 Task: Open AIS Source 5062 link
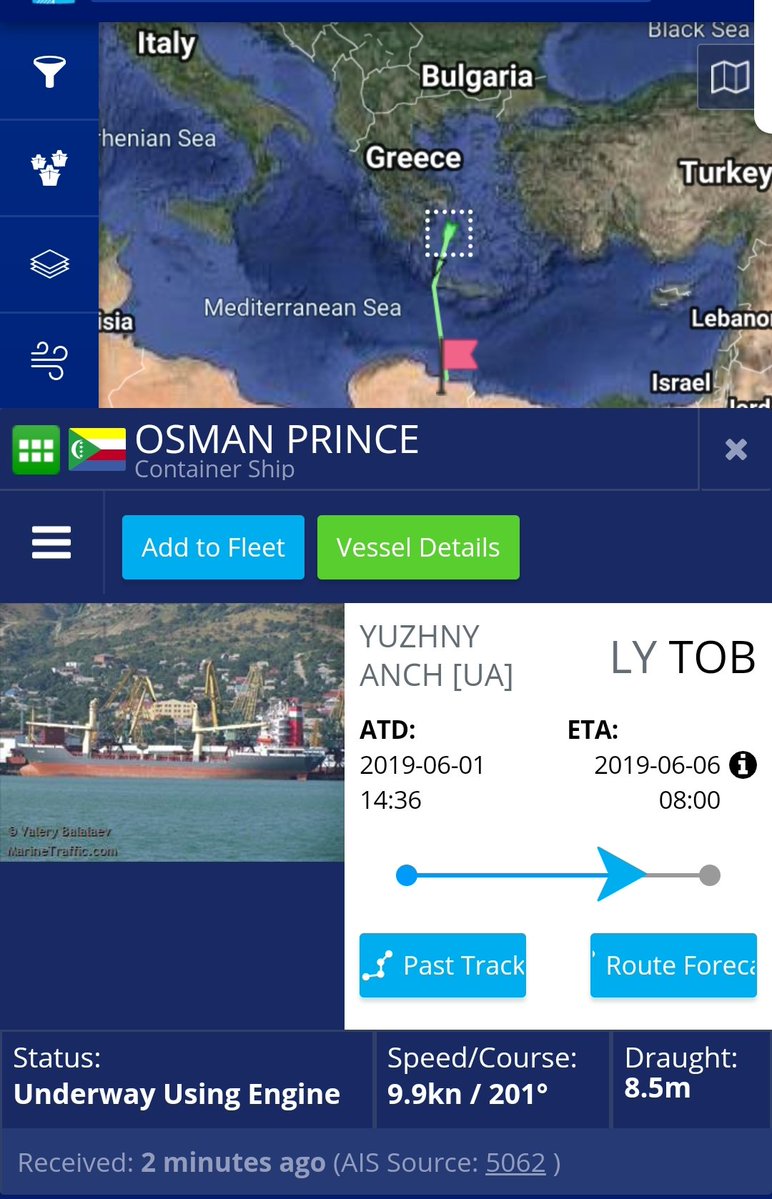[515, 1163]
